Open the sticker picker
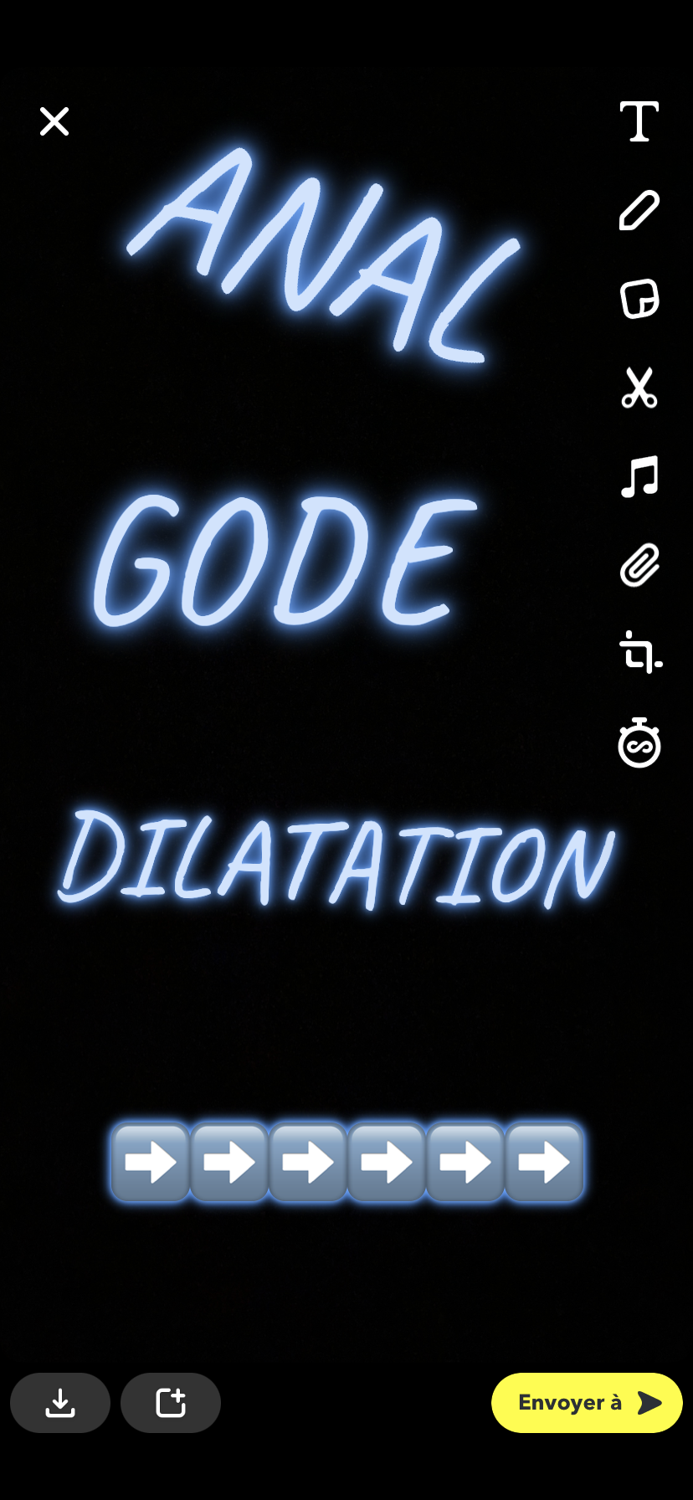This screenshot has height=1500, width=693. pyautogui.click(x=639, y=299)
